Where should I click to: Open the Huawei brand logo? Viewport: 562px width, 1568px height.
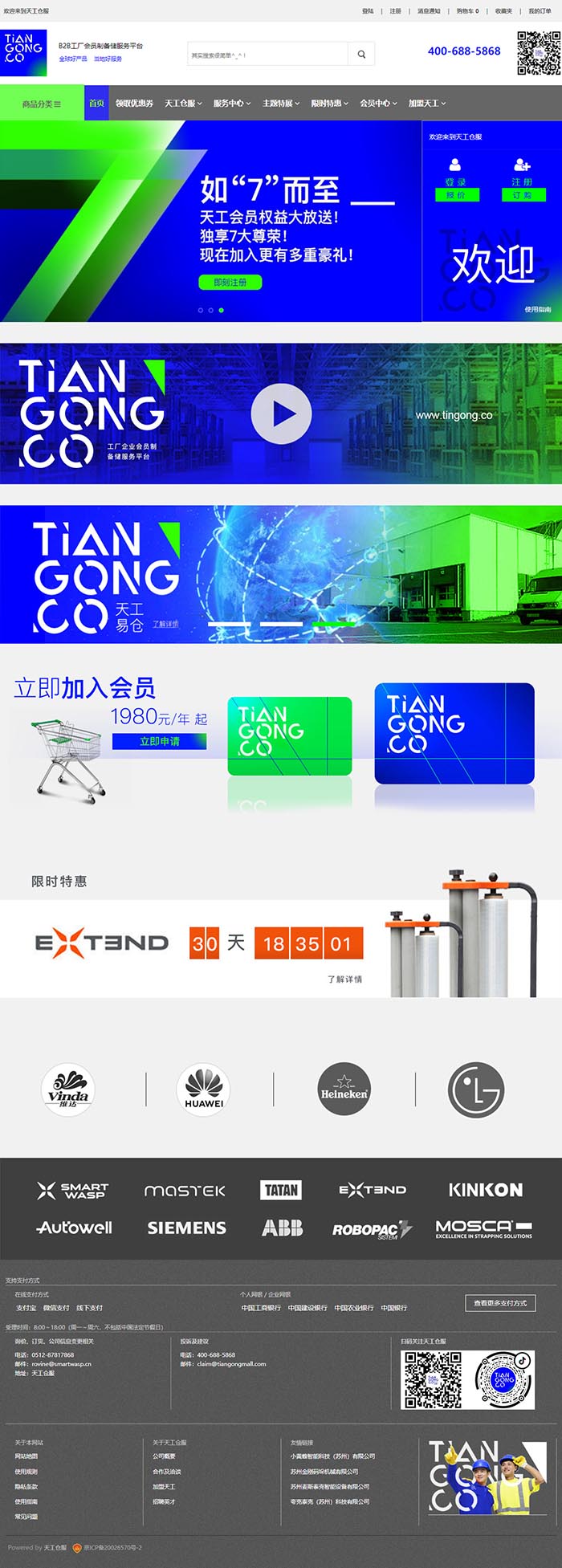(203, 1089)
